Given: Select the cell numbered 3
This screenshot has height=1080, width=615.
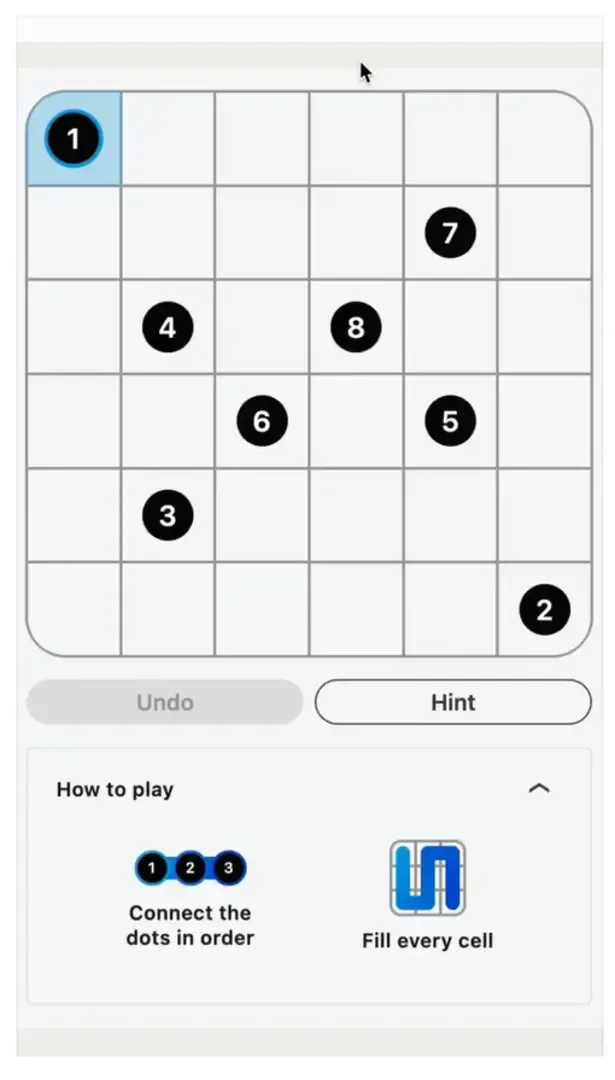Looking at the screenshot, I should (x=168, y=515).
